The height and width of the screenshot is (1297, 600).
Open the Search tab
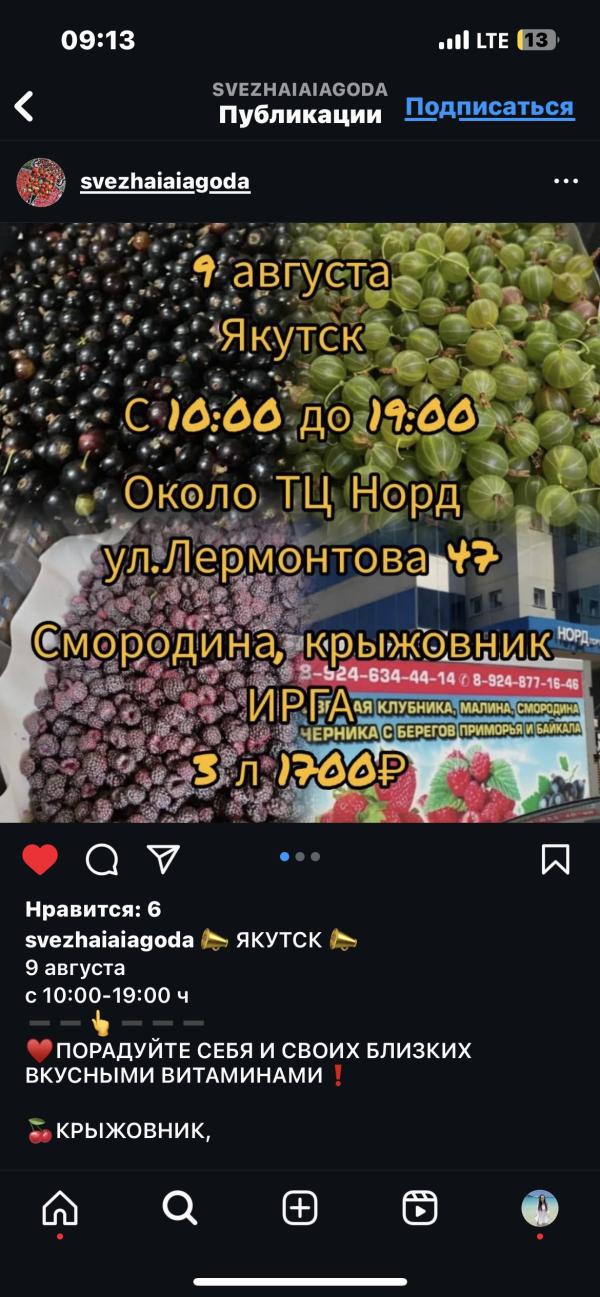point(180,1208)
